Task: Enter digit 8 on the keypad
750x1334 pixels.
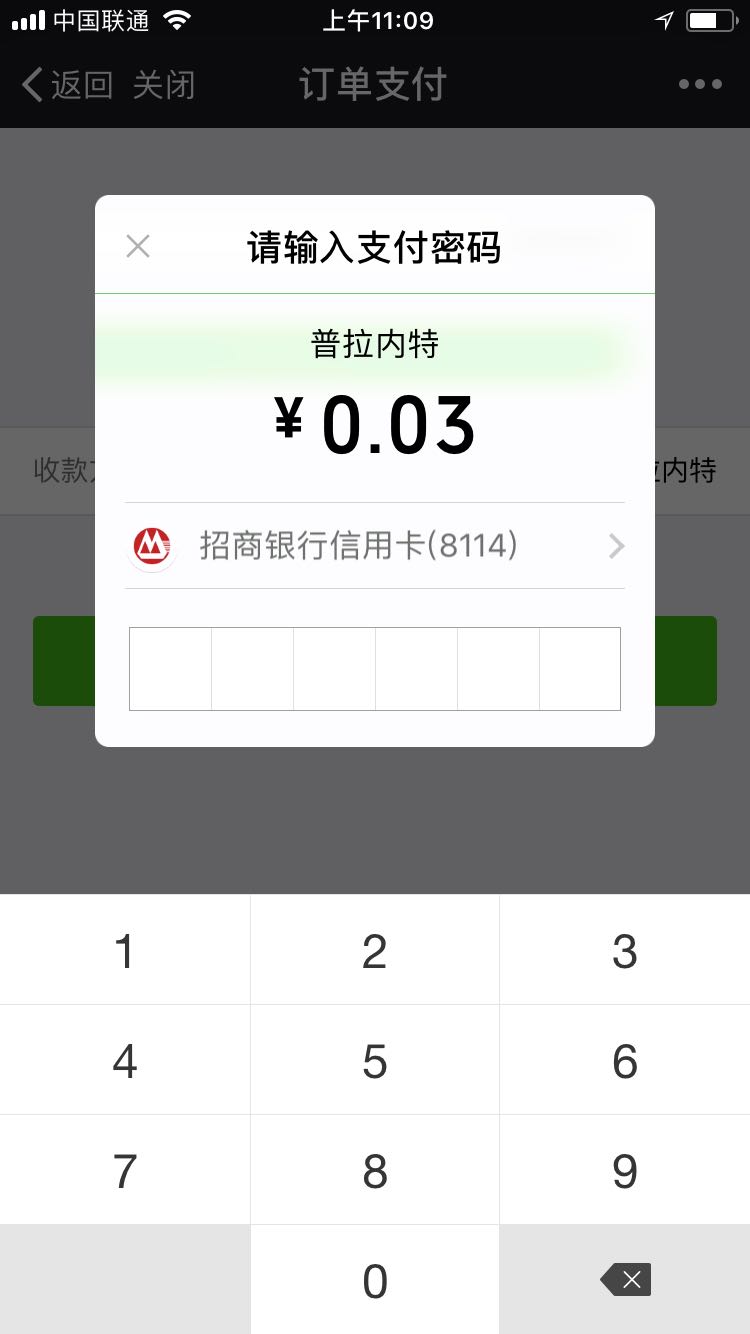Action: pyautogui.click(x=375, y=1170)
